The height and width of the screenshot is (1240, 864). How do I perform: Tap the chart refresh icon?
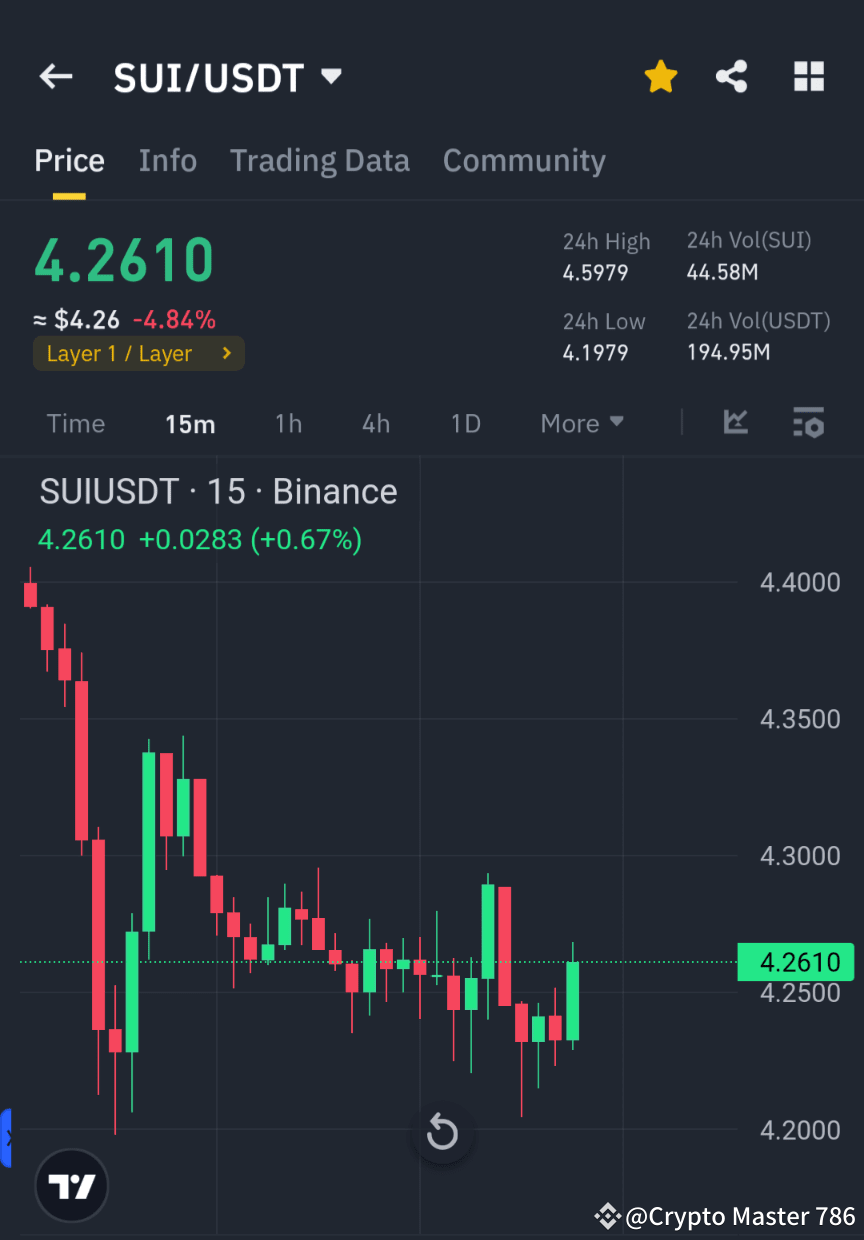point(442,1133)
